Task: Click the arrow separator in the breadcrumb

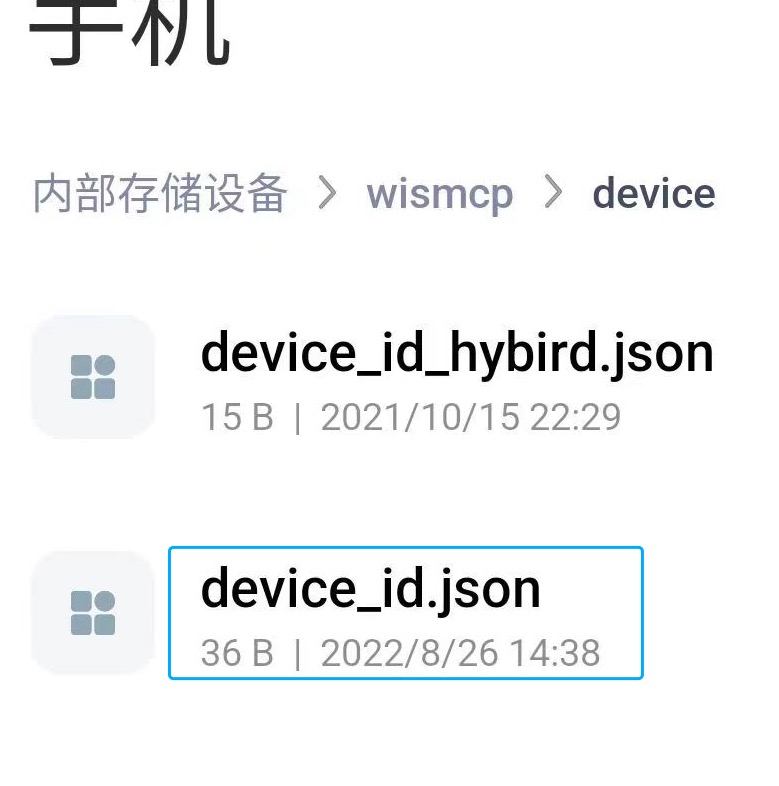Action: [x=329, y=194]
